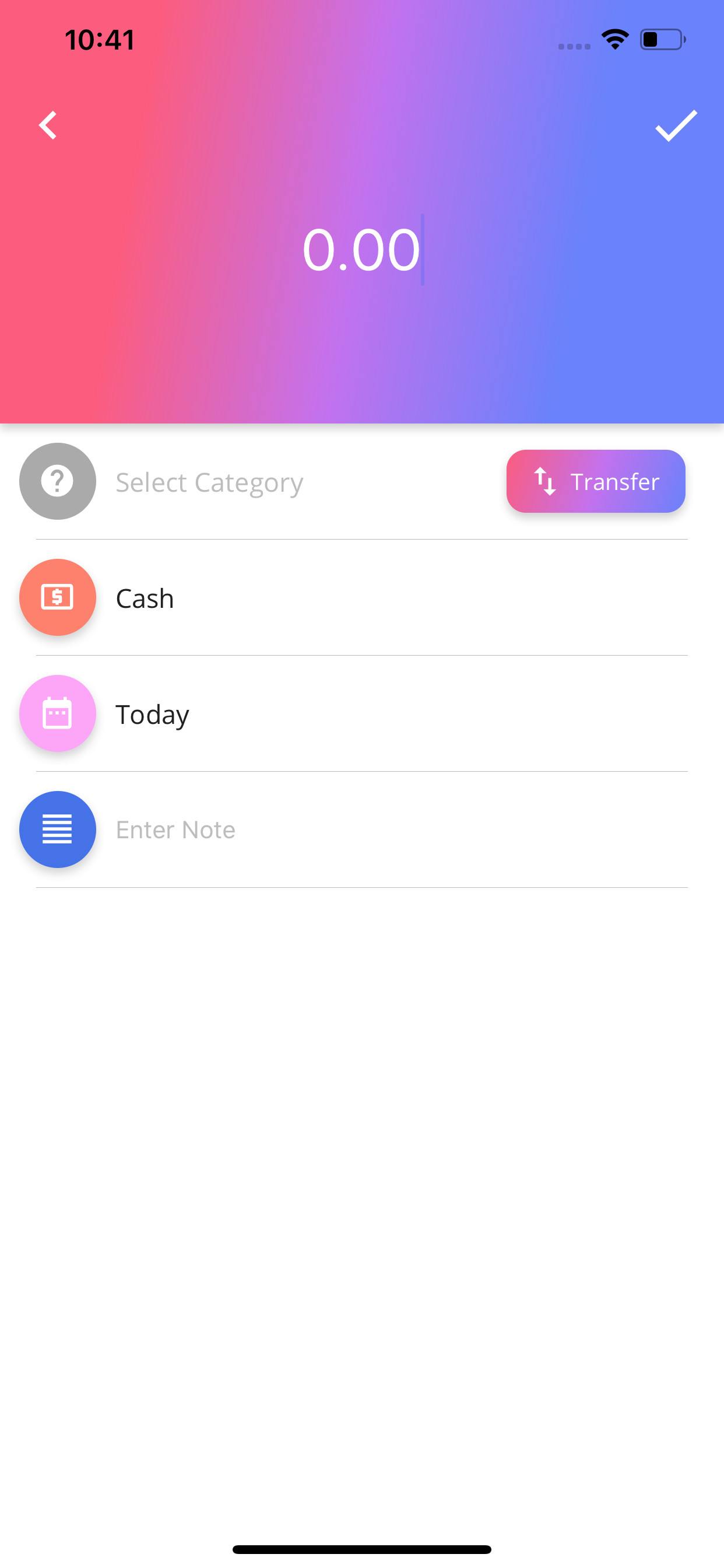Screen dimensions: 724x1568
Task: Tap the 0.00 amount display
Action: (x=361, y=248)
